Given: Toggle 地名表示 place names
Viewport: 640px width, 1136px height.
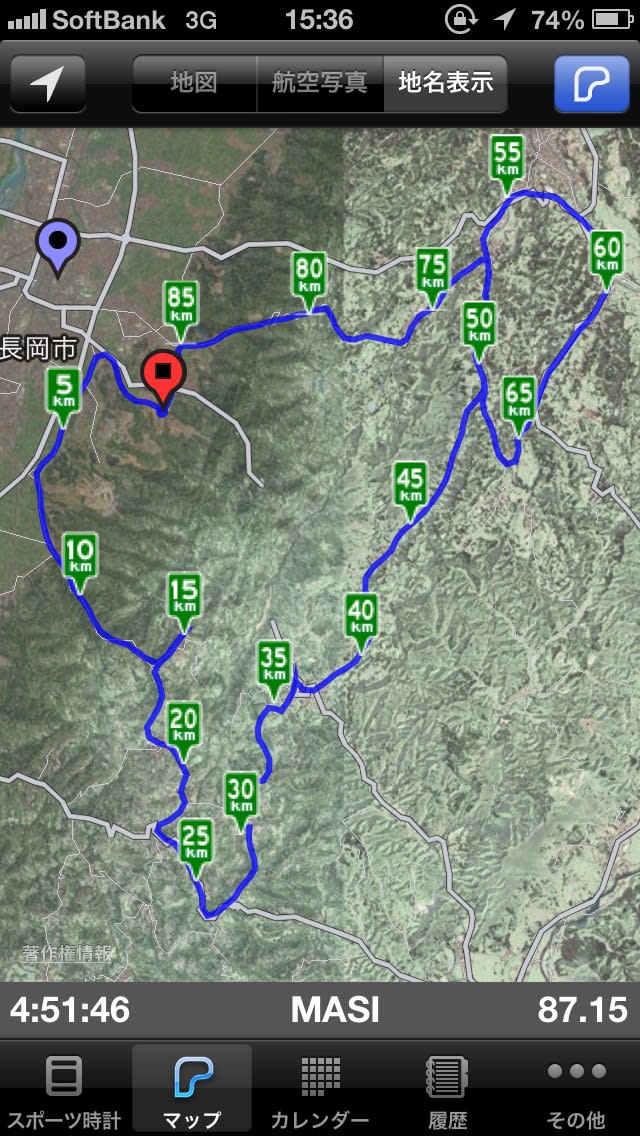Looking at the screenshot, I should [445, 83].
